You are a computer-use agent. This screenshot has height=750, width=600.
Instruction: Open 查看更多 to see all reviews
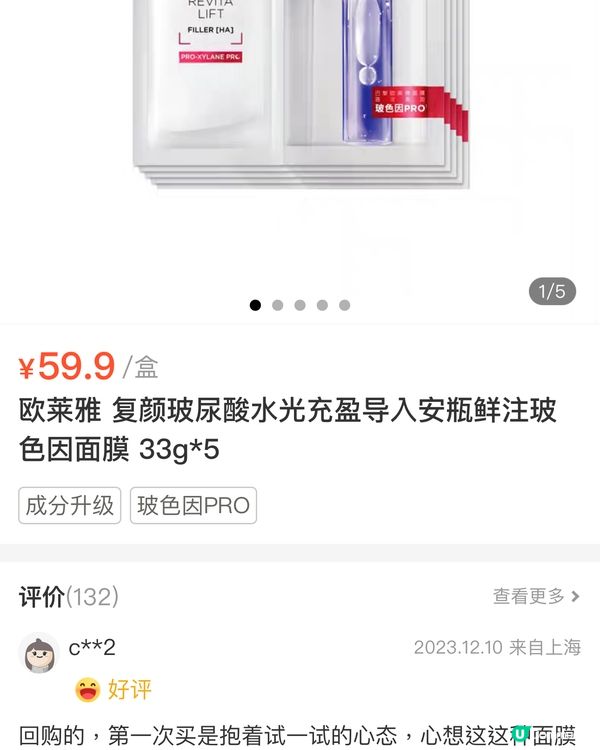[536, 596]
